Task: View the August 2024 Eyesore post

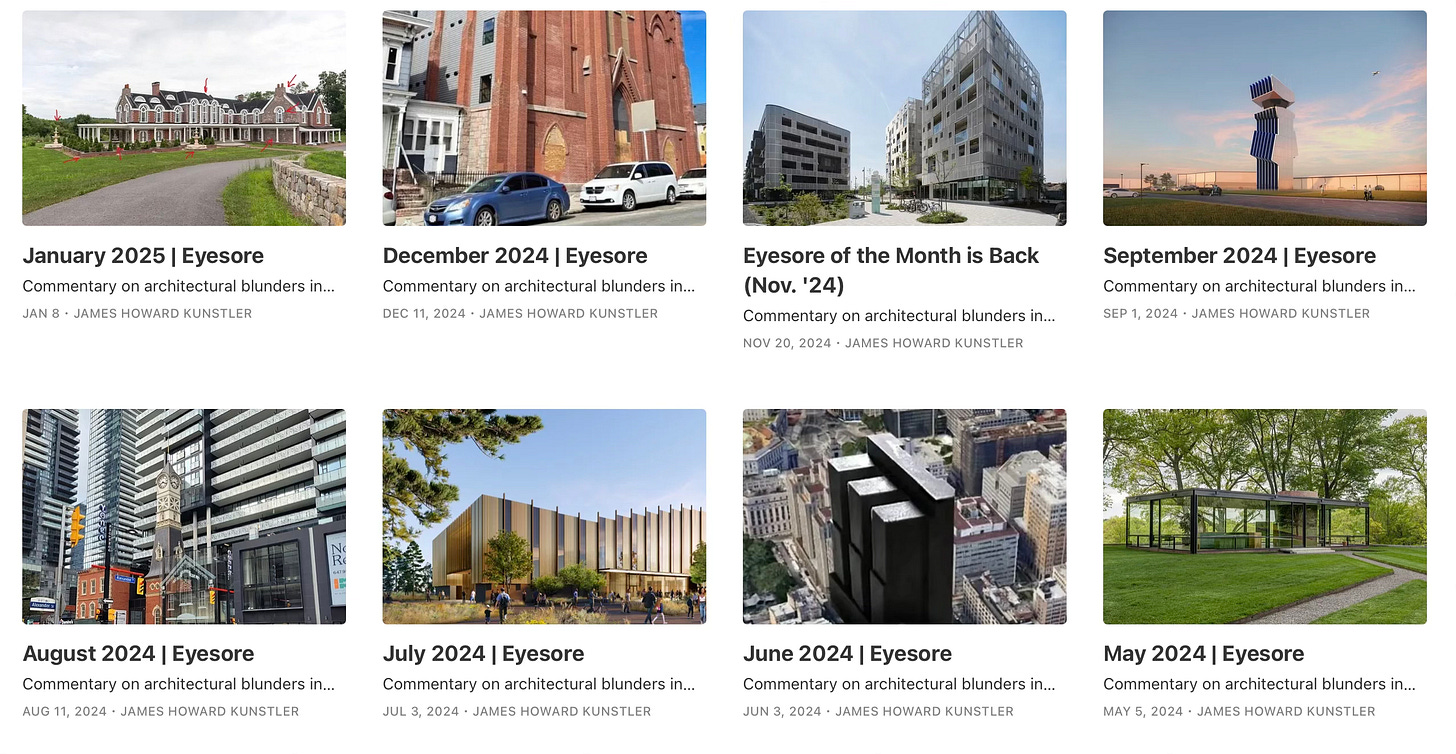Action: coord(138,654)
